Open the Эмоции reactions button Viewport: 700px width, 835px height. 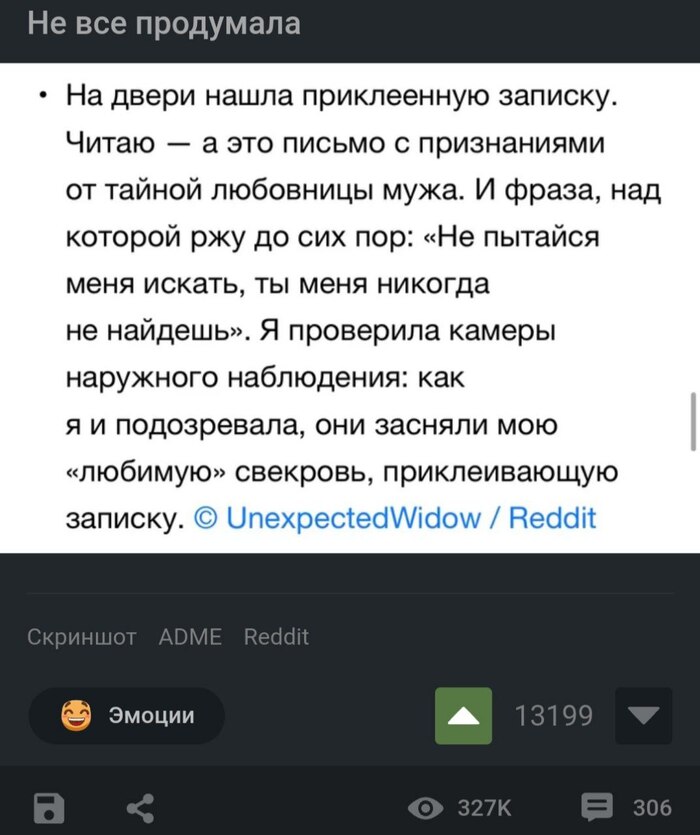pos(127,715)
